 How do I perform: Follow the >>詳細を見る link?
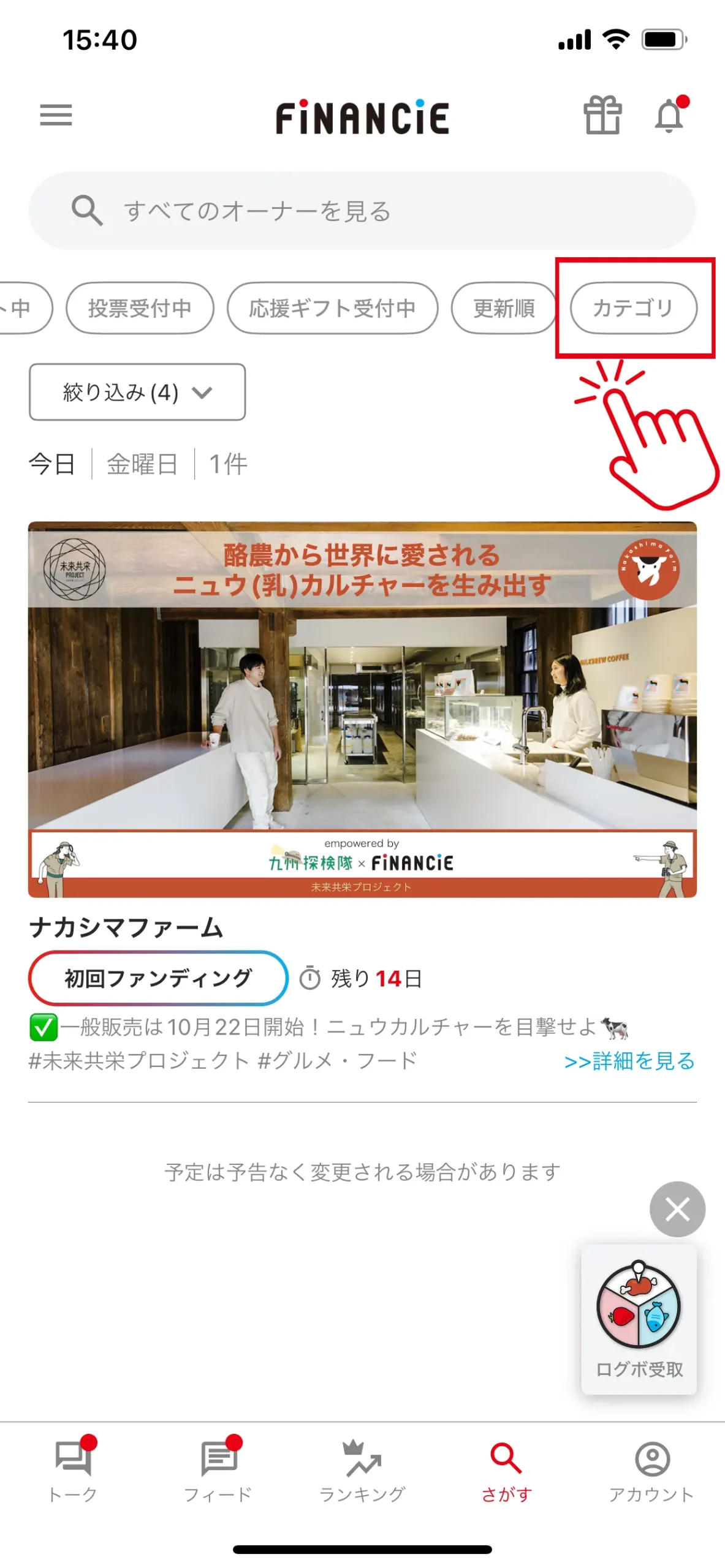(629, 1061)
